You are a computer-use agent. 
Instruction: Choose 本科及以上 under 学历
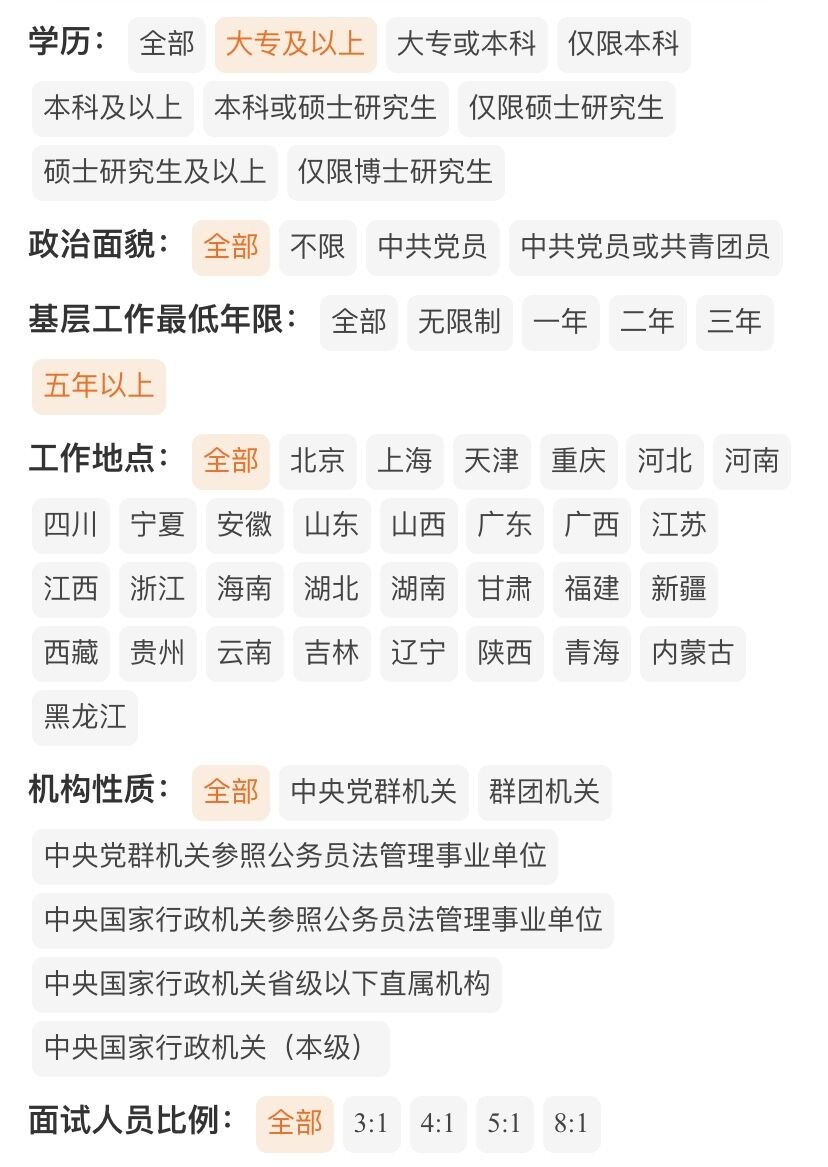113,109
